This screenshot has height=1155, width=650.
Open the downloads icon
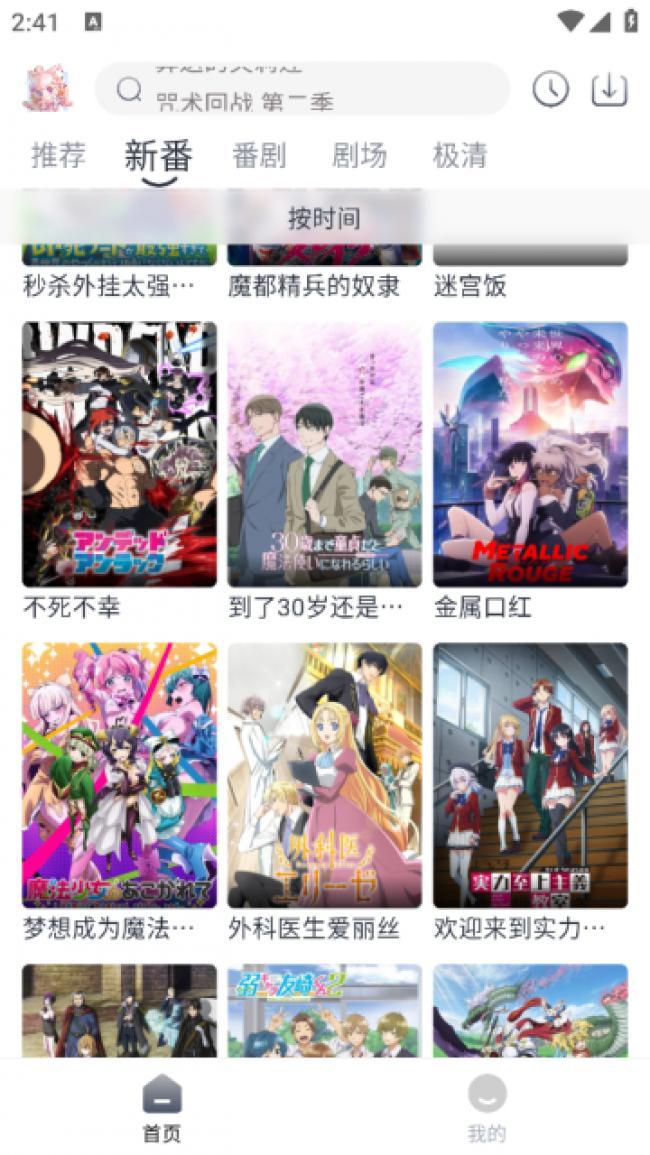609,90
